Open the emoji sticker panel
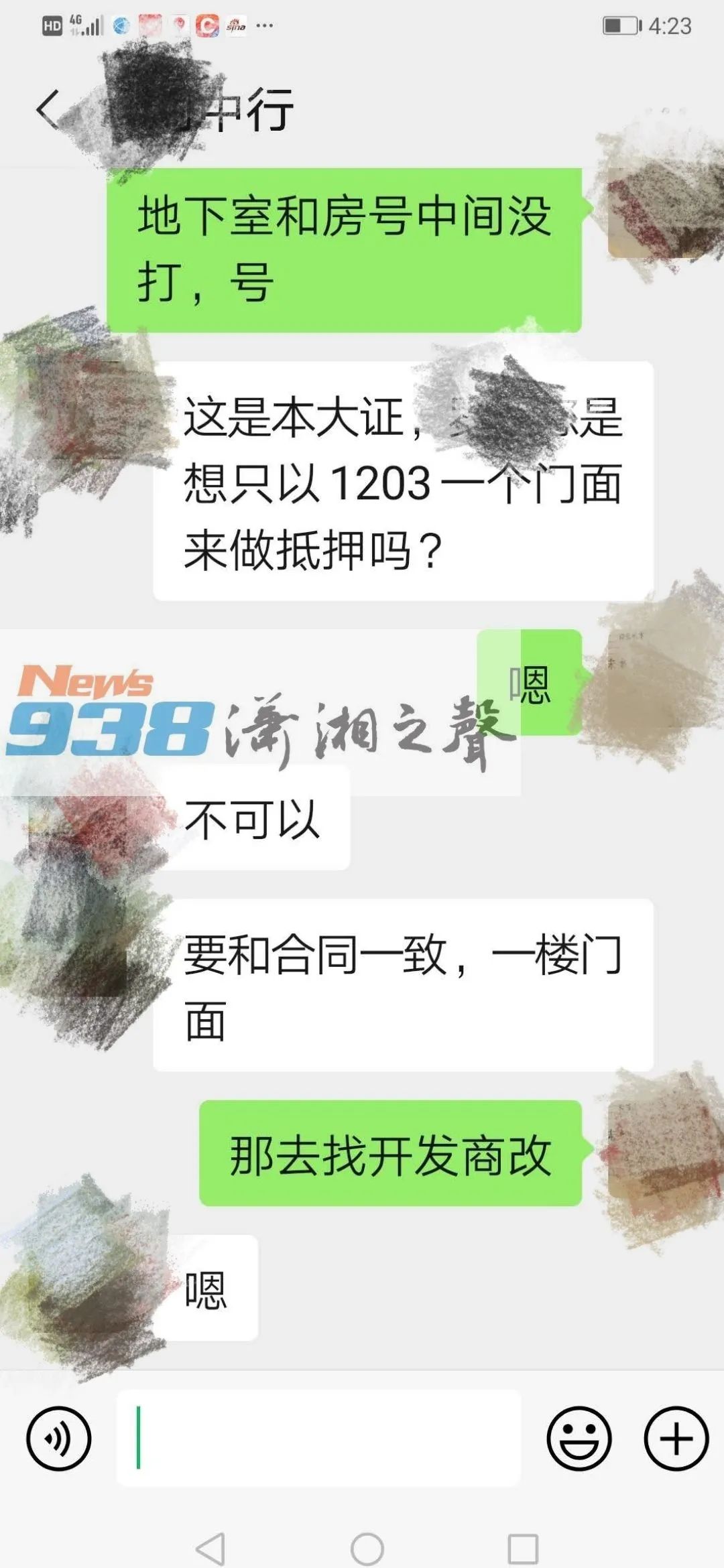This screenshot has height=1568, width=724. (579, 1439)
